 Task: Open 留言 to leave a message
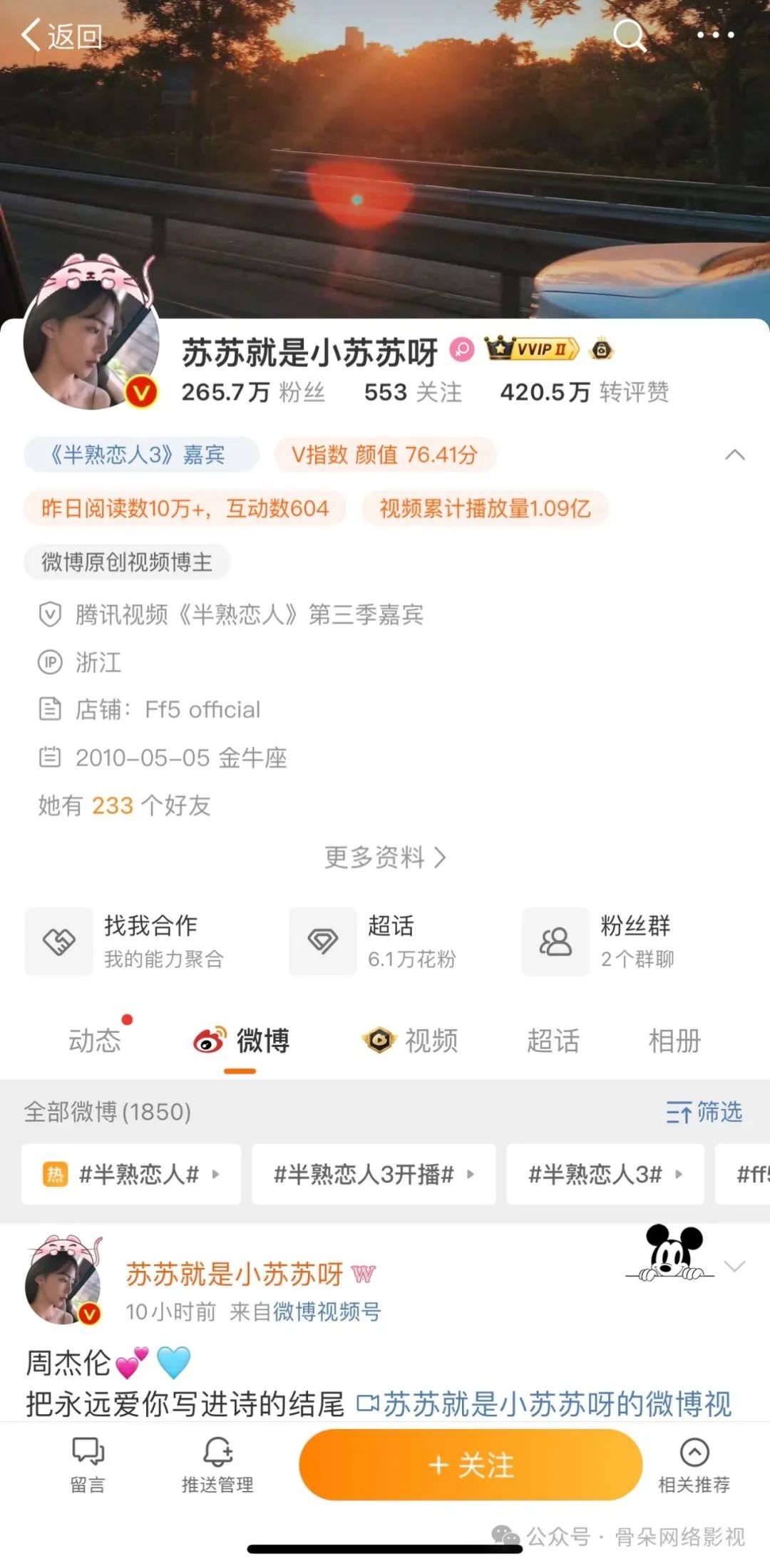(88, 1465)
